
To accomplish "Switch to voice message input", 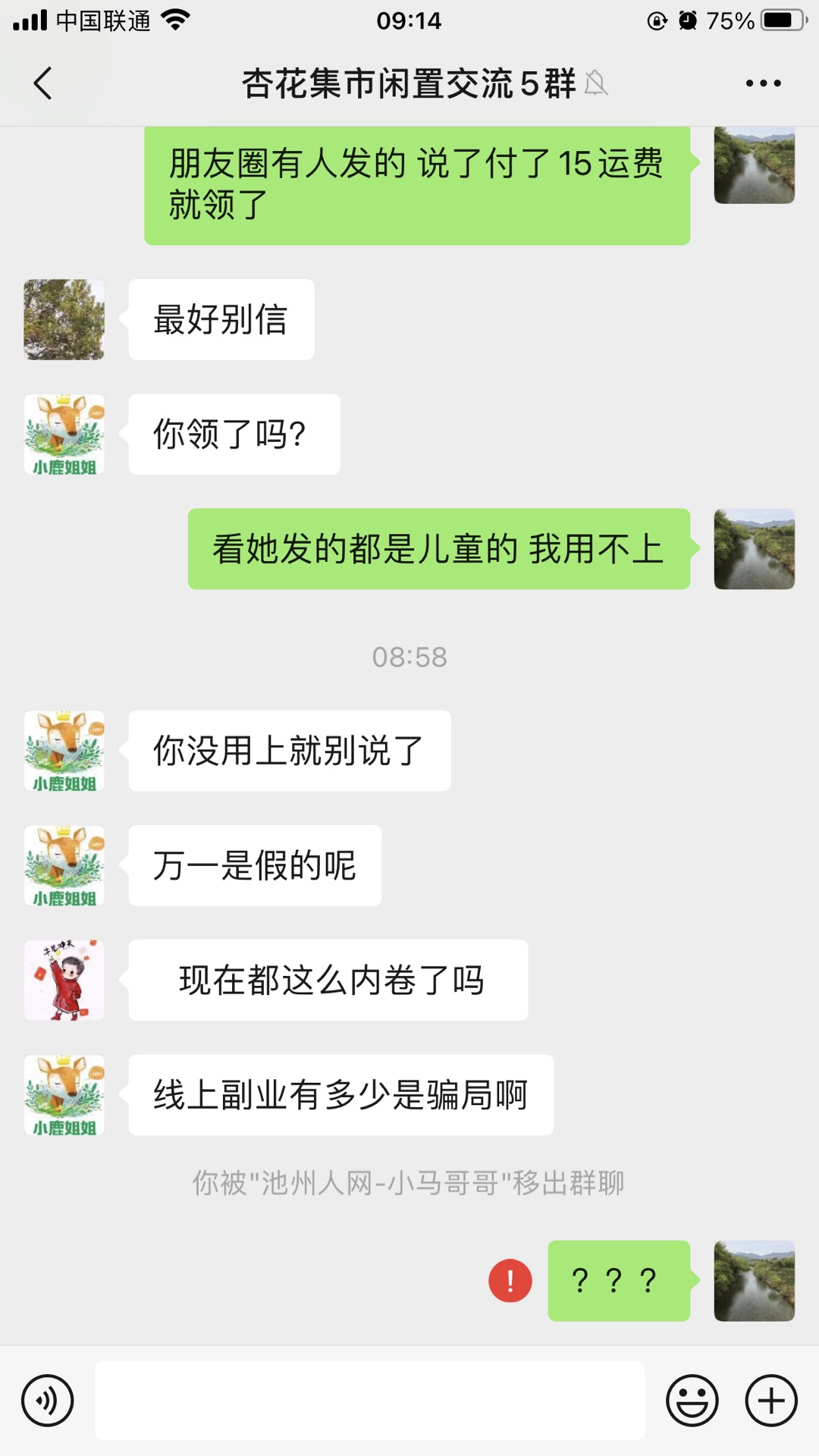I will pyautogui.click(x=48, y=1401).
